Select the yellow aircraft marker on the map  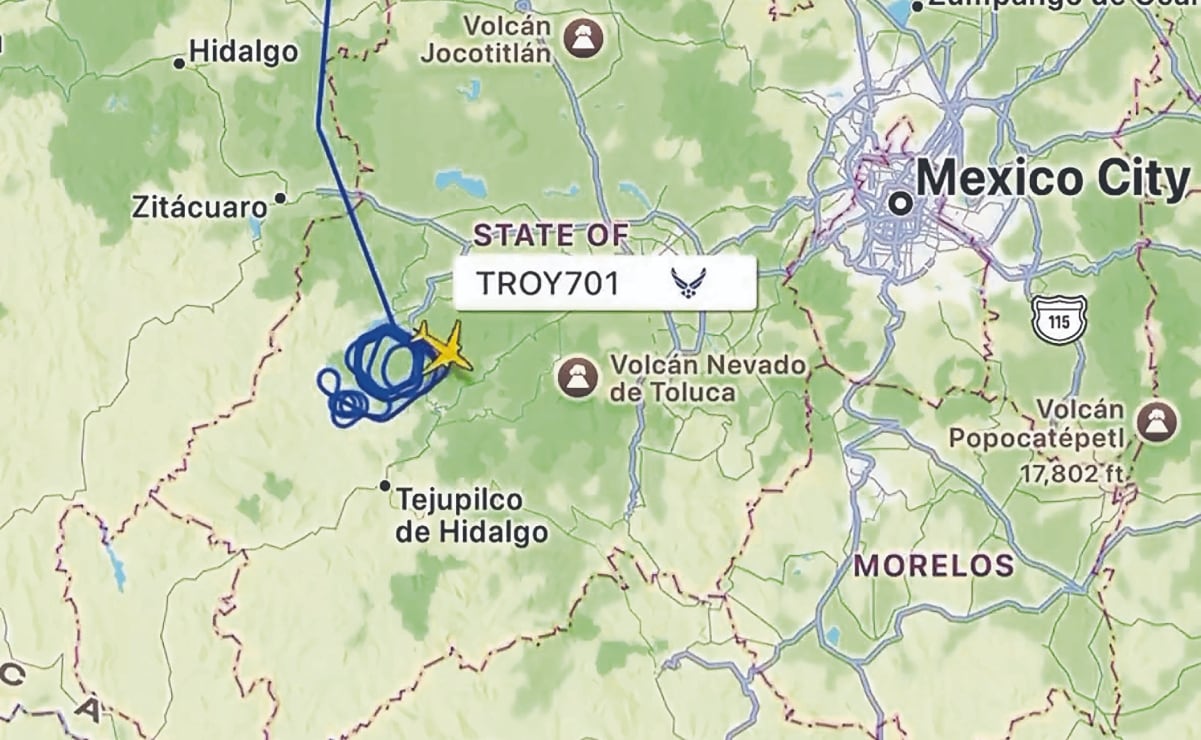coord(445,347)
